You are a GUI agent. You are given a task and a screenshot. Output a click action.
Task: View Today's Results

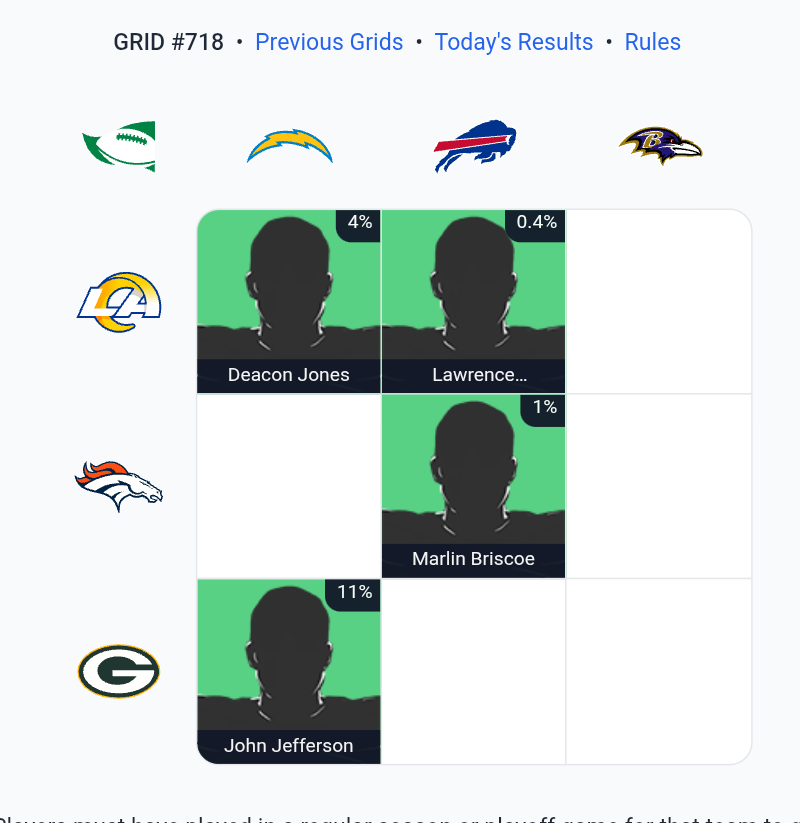point(513,42)
